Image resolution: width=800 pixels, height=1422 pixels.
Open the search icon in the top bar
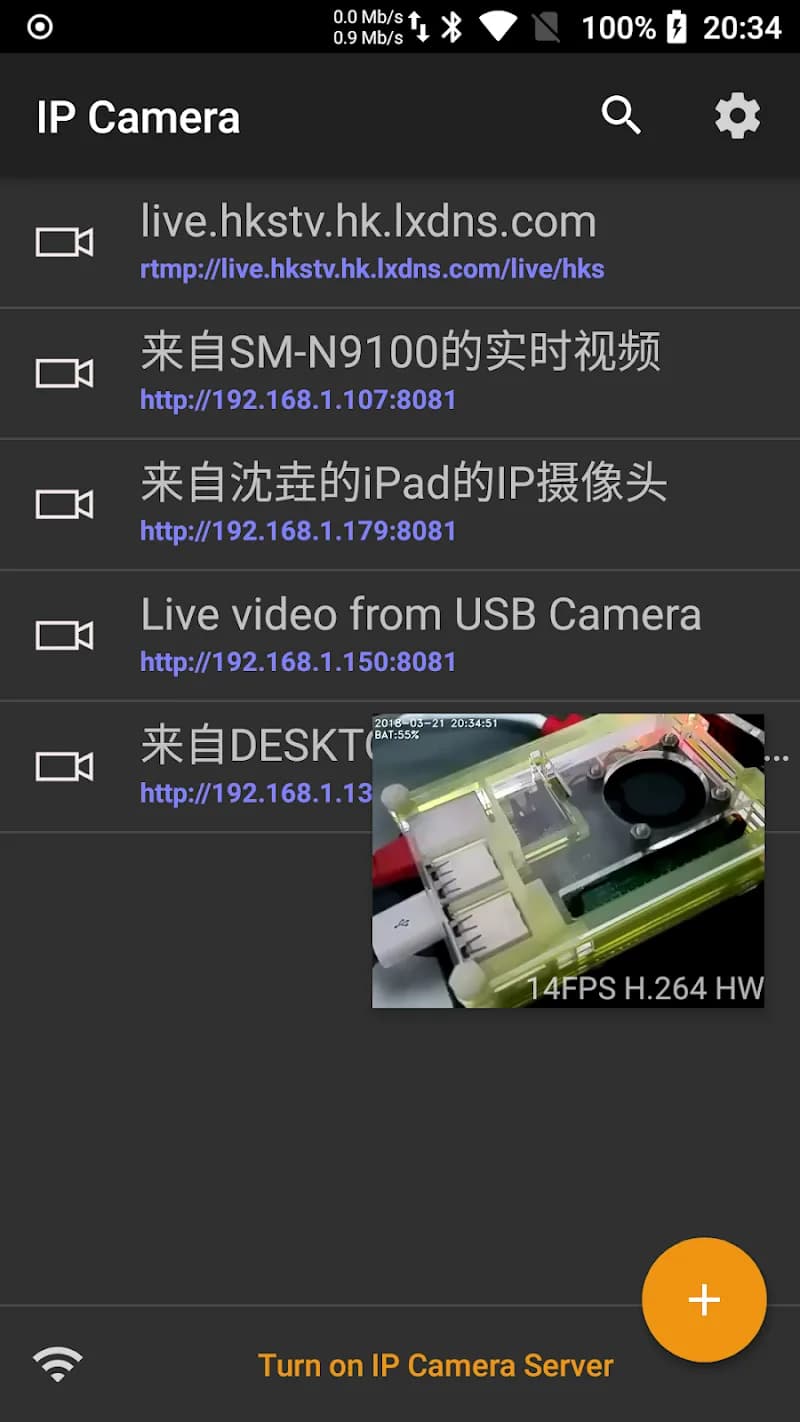coord(622,115)
